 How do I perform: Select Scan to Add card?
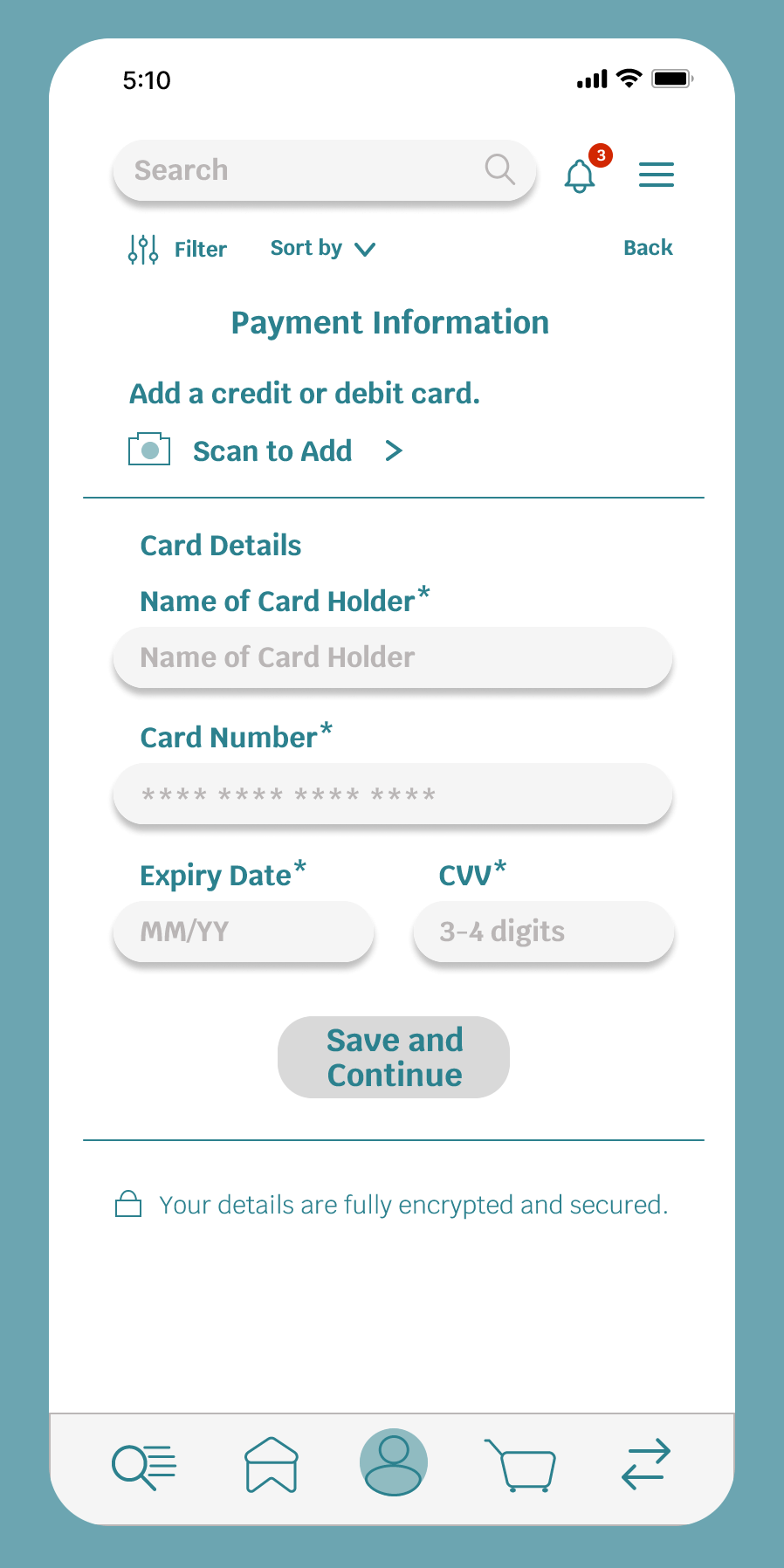pyautogui.click(x=272, y=451)
